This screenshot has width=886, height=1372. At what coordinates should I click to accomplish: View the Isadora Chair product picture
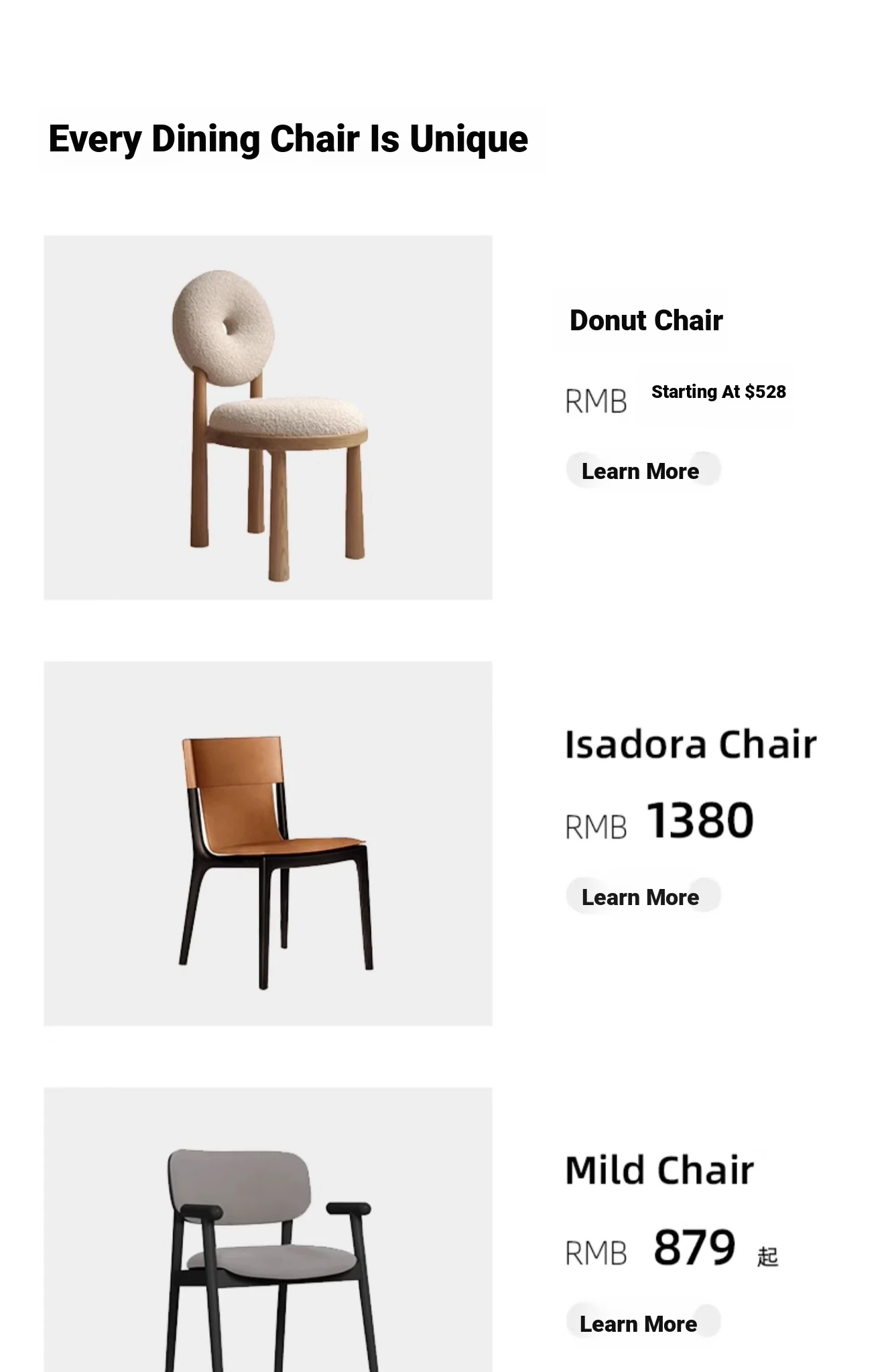click(268, 843)
